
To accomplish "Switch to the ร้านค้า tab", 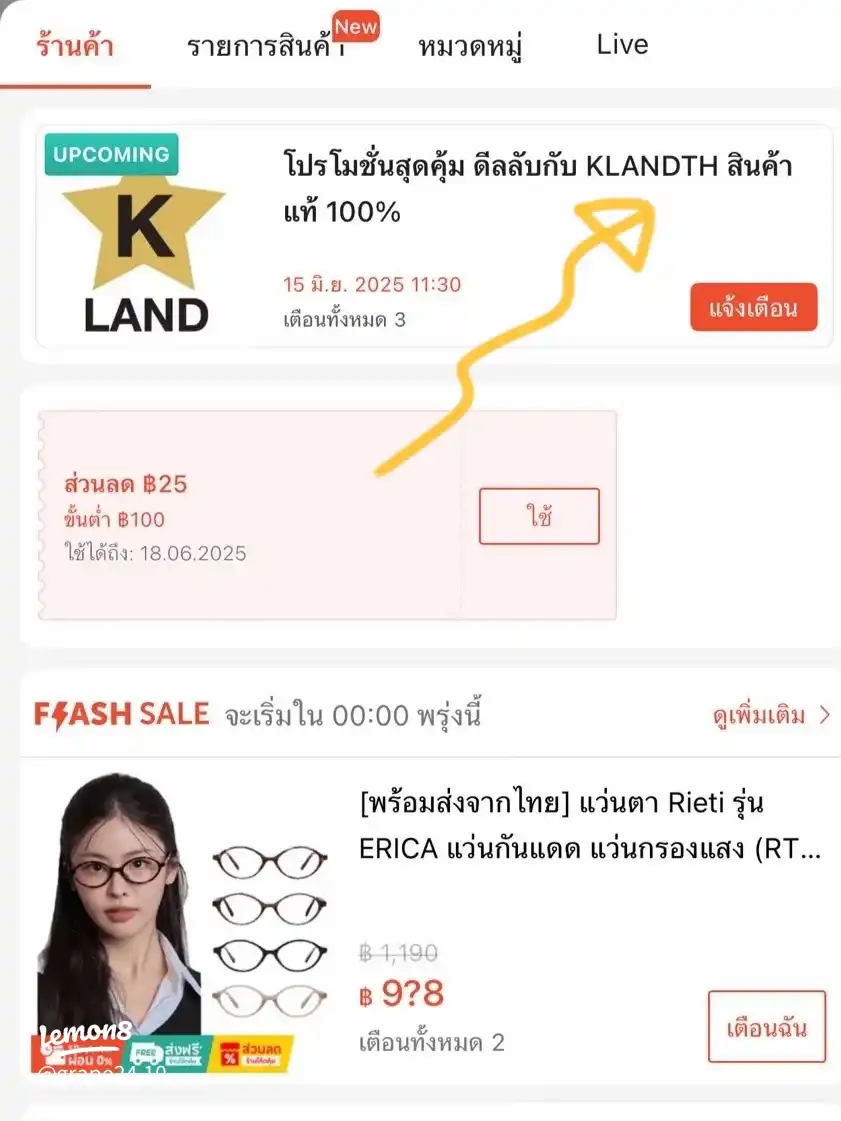I will tap(75, 46).
